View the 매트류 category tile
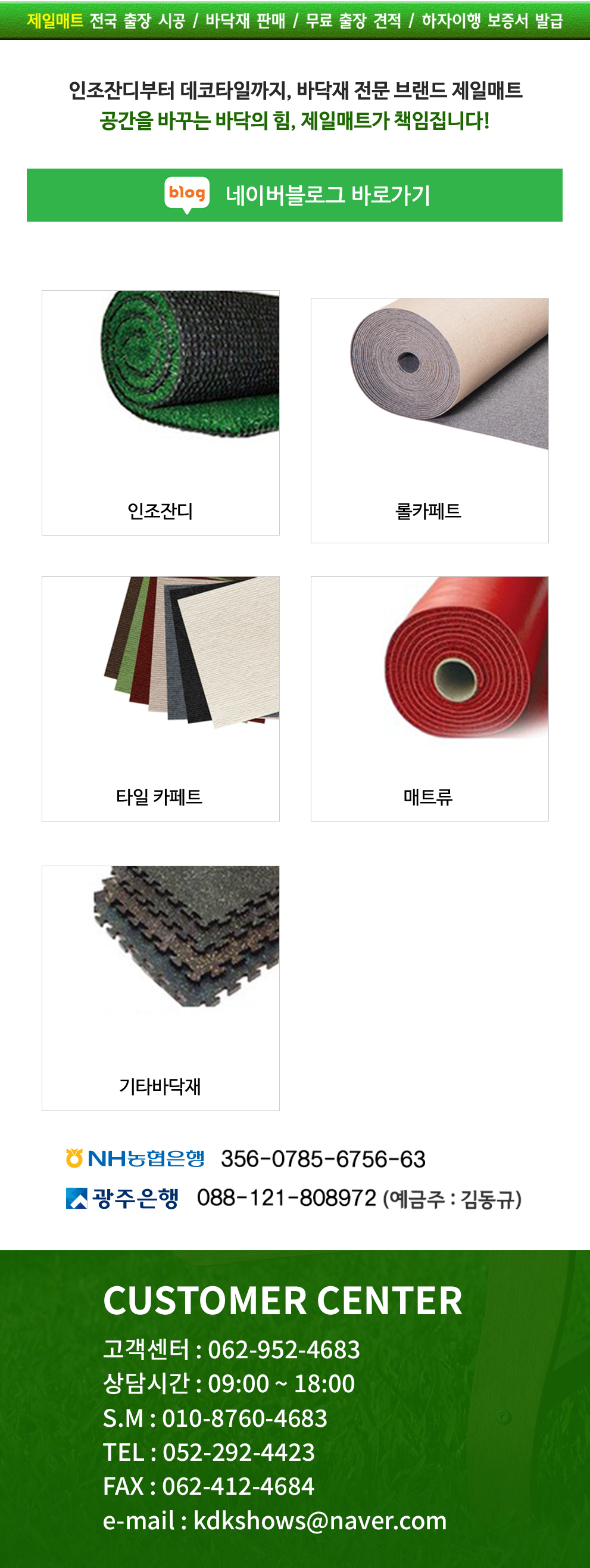This screenshot has height=1568, width=590. coord(429,698)
